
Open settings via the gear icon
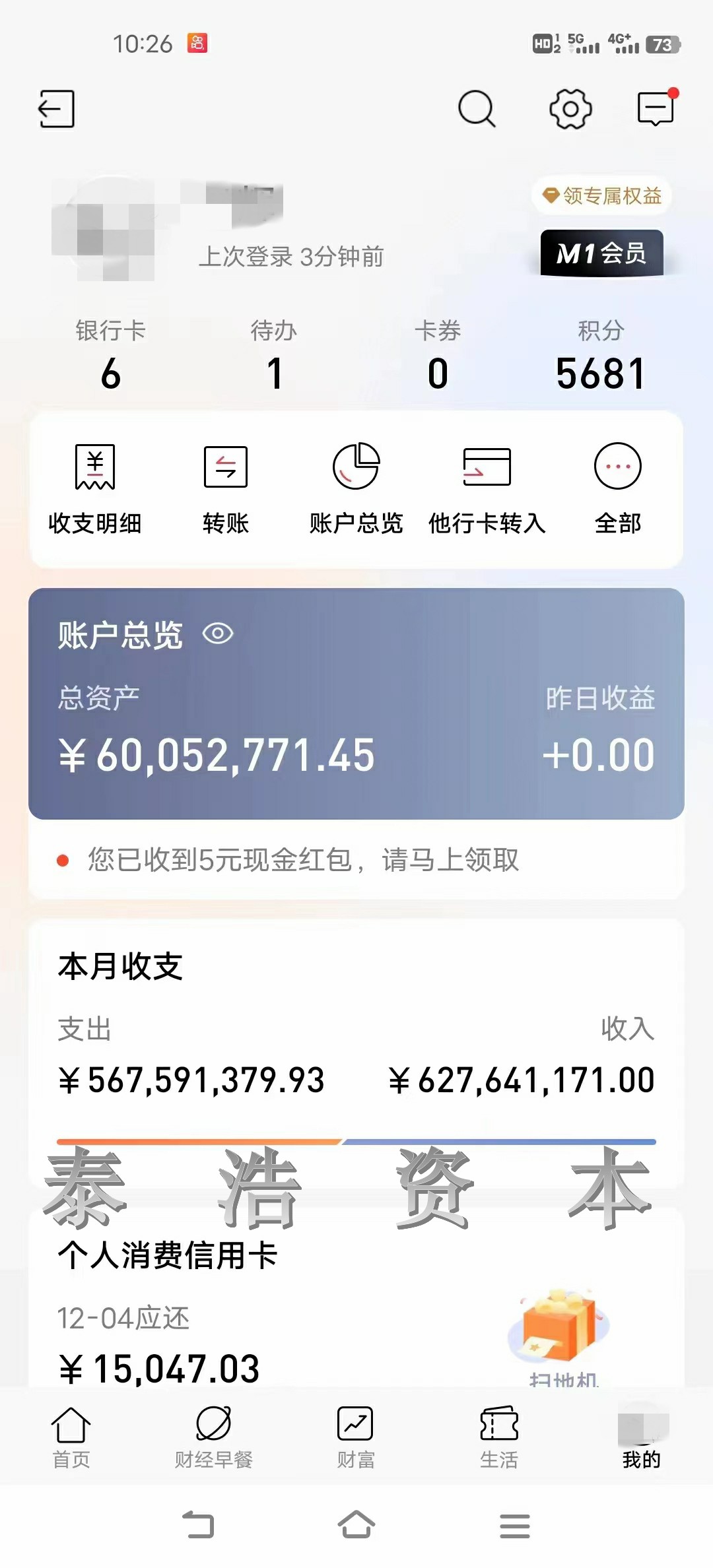[570, 109]
